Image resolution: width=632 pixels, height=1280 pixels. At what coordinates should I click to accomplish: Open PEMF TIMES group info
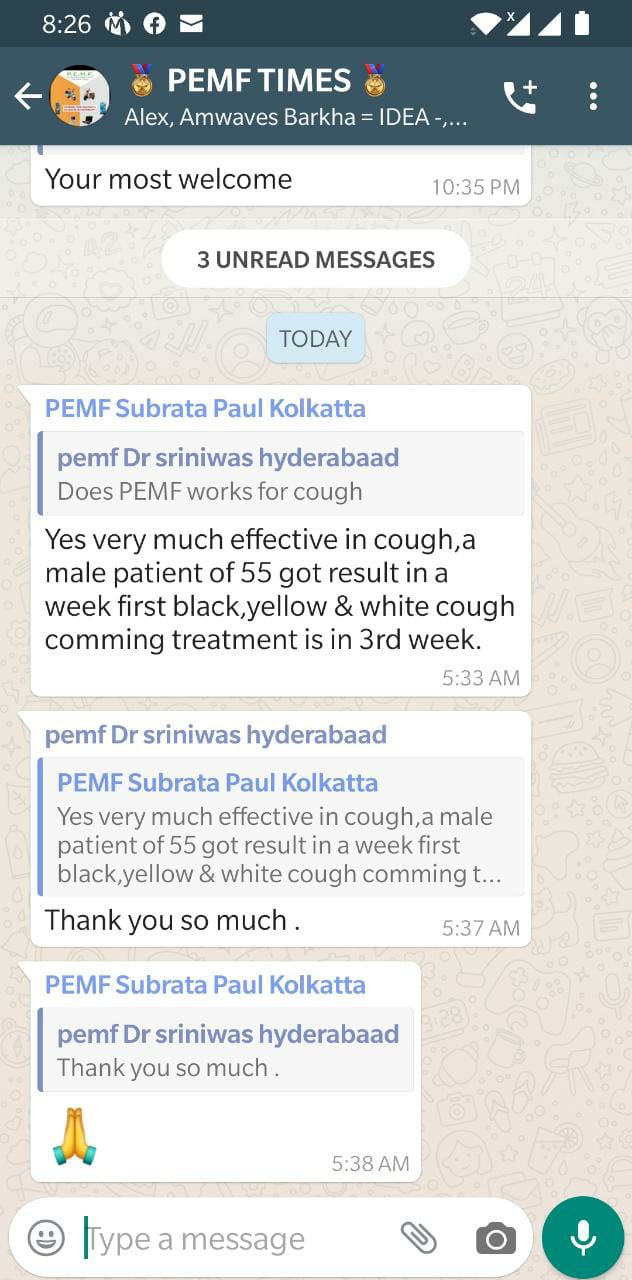point(297,96)
